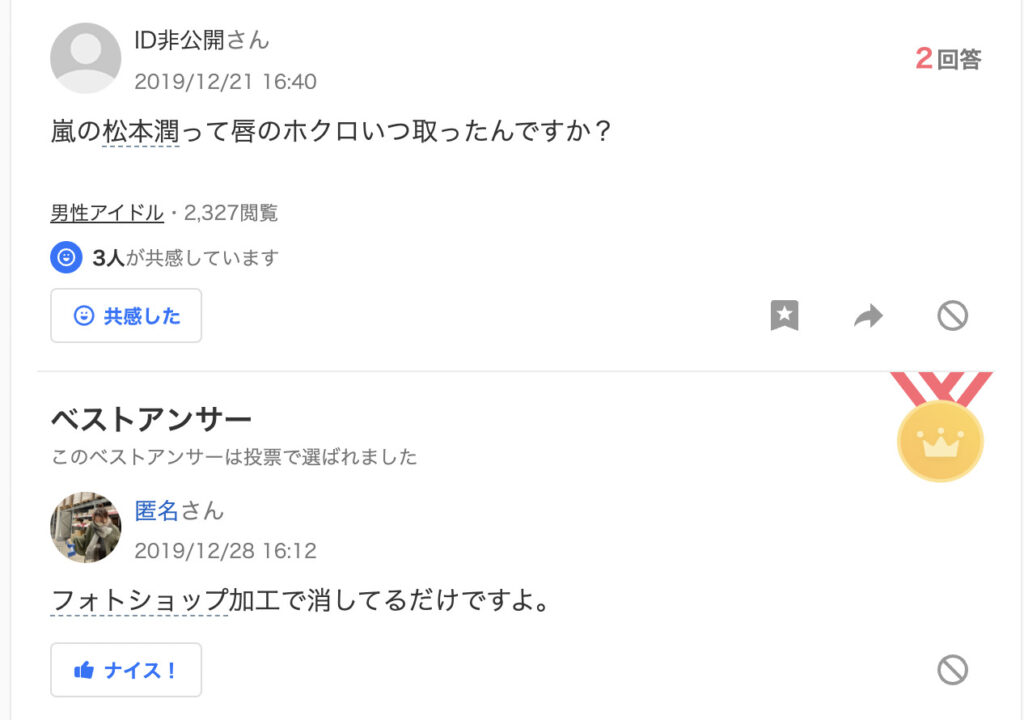Screen dimensions: 1024x720
Task: View the best answerer's avatar
Action: pyautogui.click(x=86, y=527)
